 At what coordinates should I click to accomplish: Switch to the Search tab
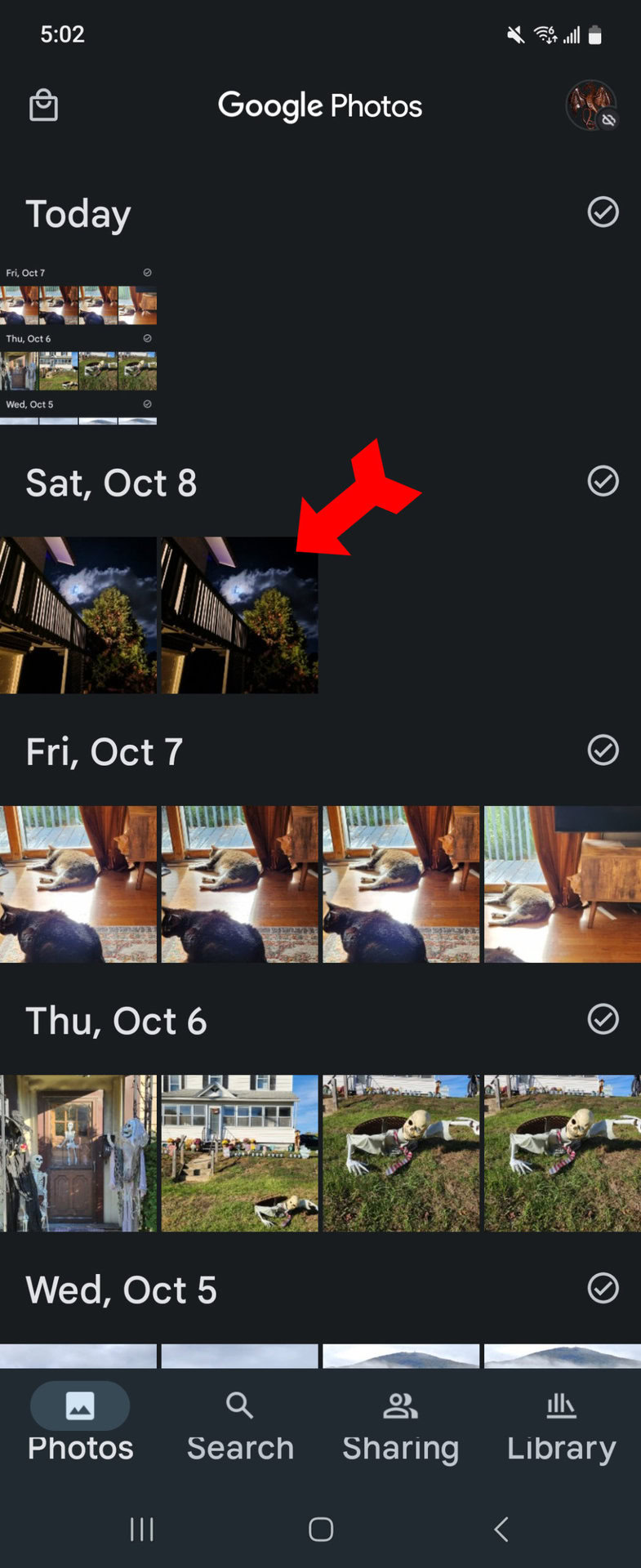coord(240,1425)
